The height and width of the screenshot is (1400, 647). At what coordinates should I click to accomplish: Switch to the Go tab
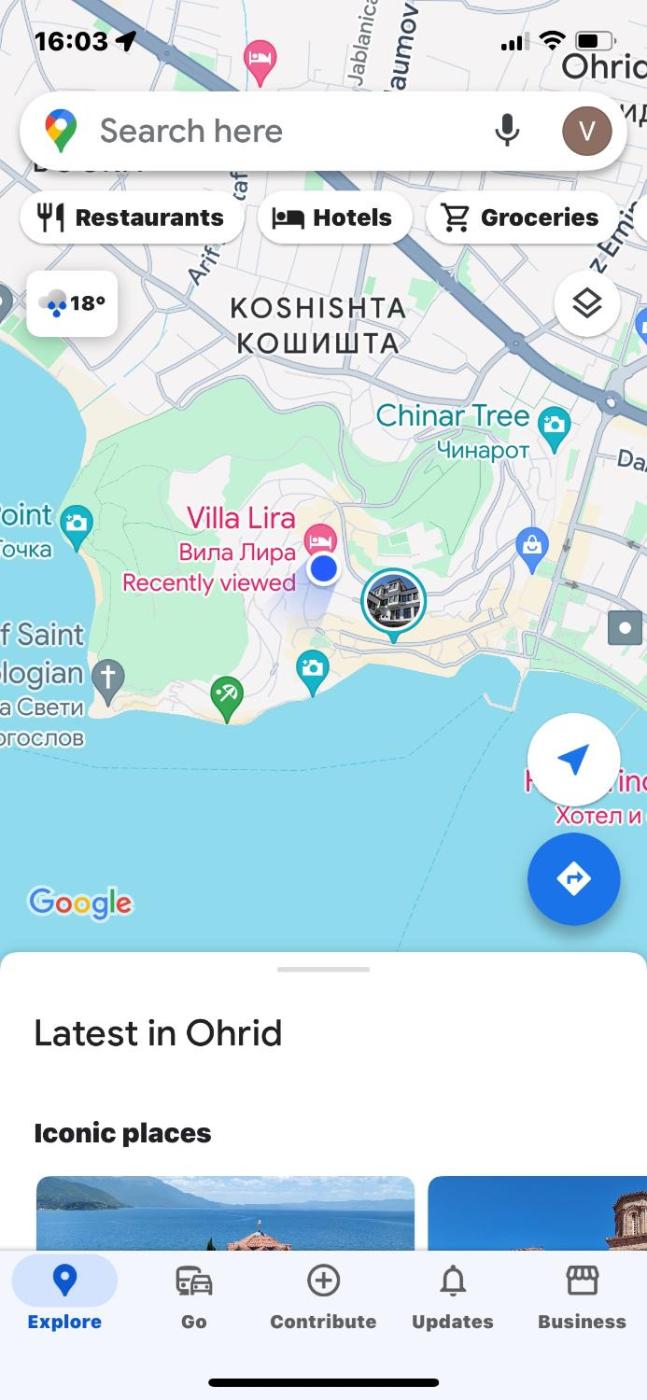(194, 1297)
